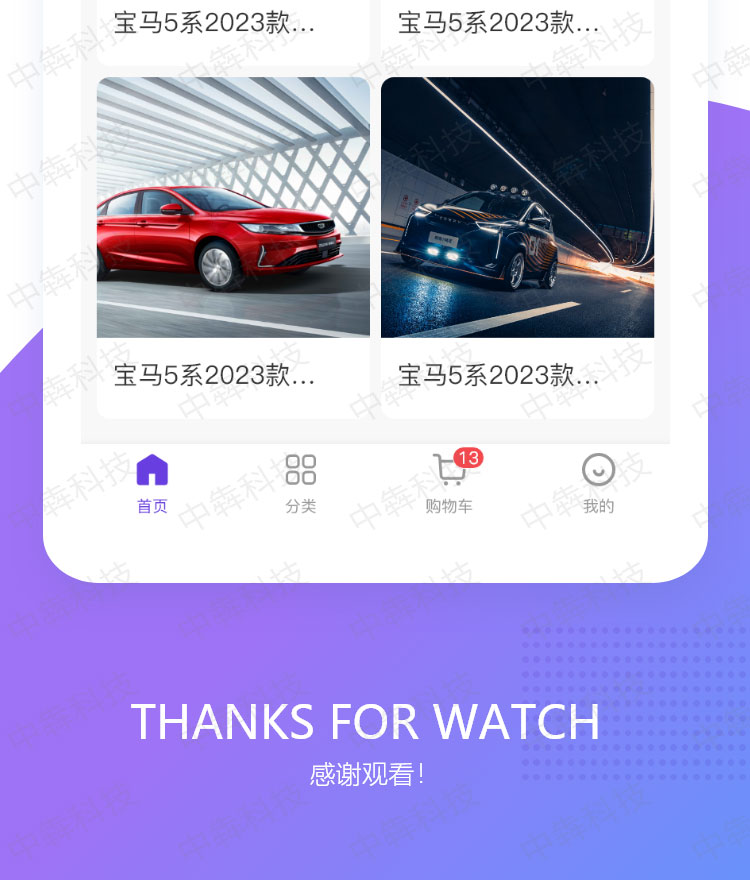Tap the 购物车 shopping cart icon
750x880 pixels.
click(448, 470)
